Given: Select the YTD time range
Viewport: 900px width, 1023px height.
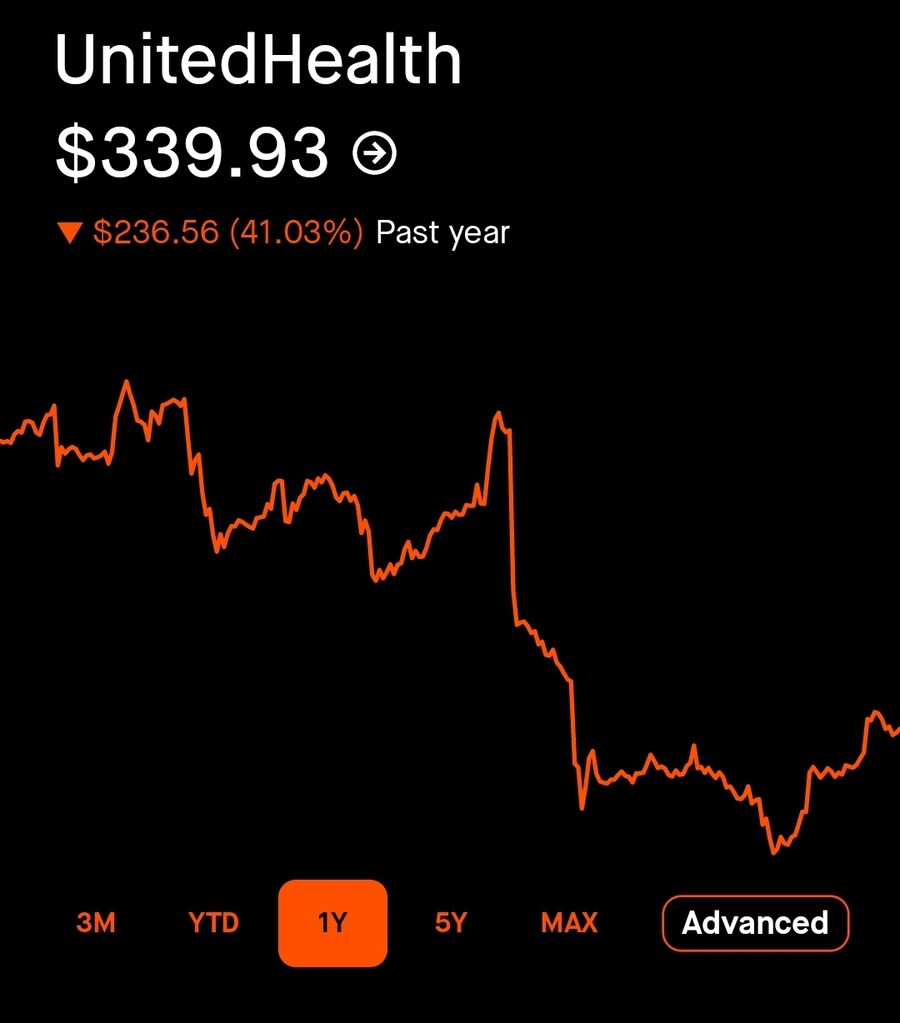Looking at the screenshot, I should click(214, 922).
